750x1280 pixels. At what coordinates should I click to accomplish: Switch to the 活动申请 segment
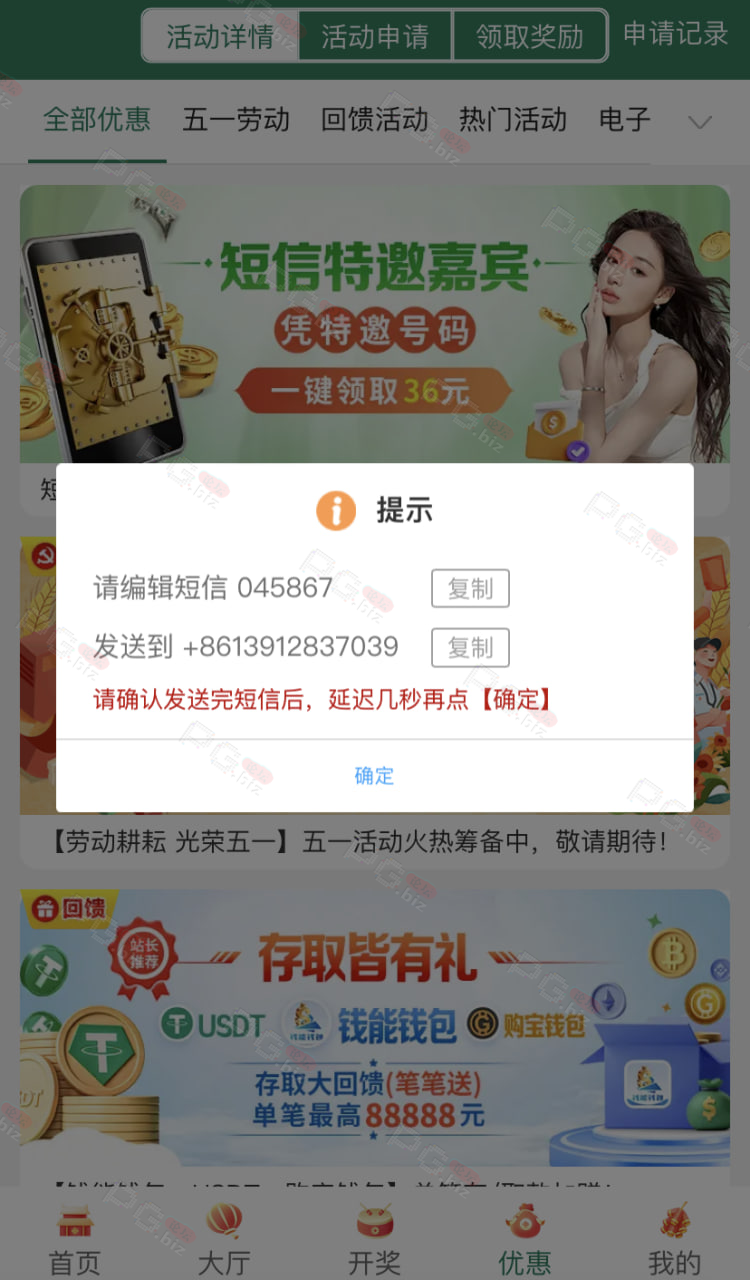pyautogui.click(x=375, y=37)
